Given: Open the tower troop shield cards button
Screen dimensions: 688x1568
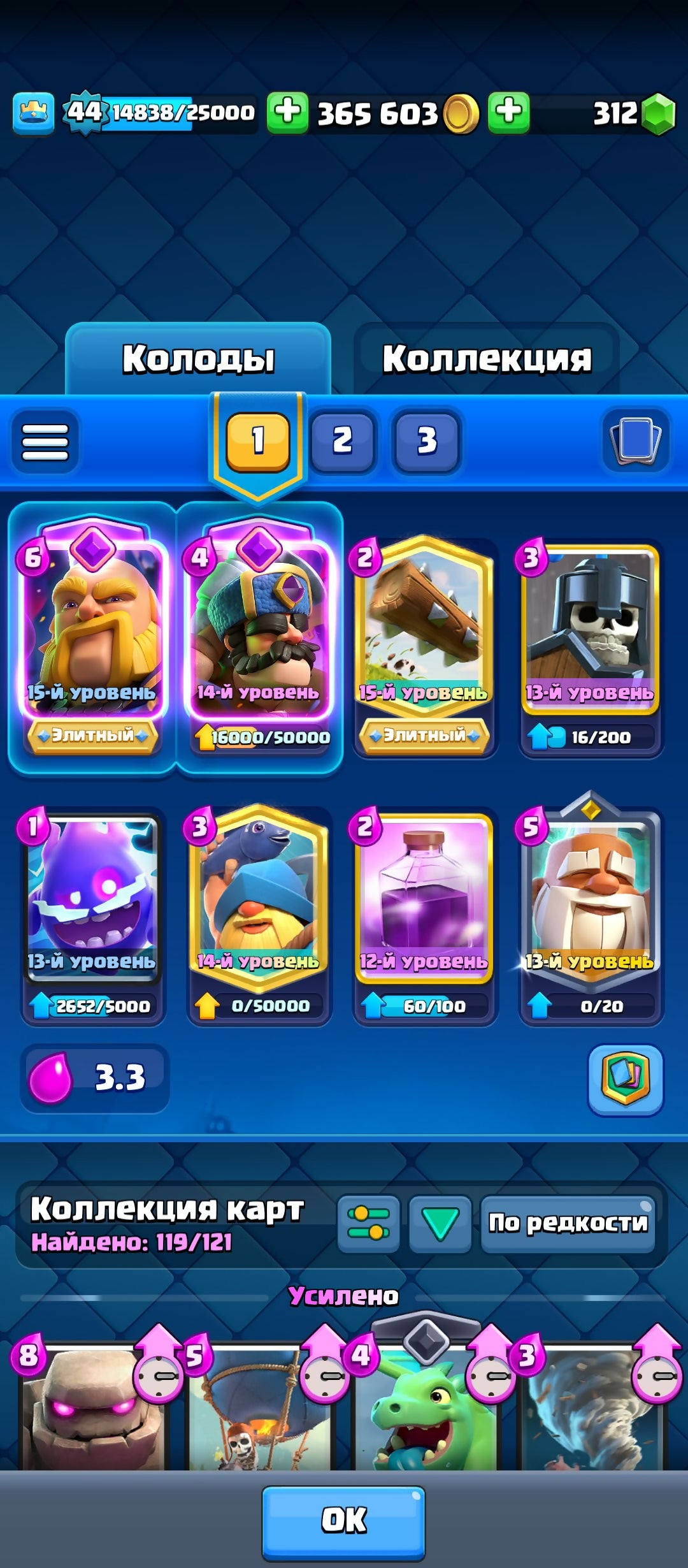Looking at the screenshot, I should click(625, 1079).
